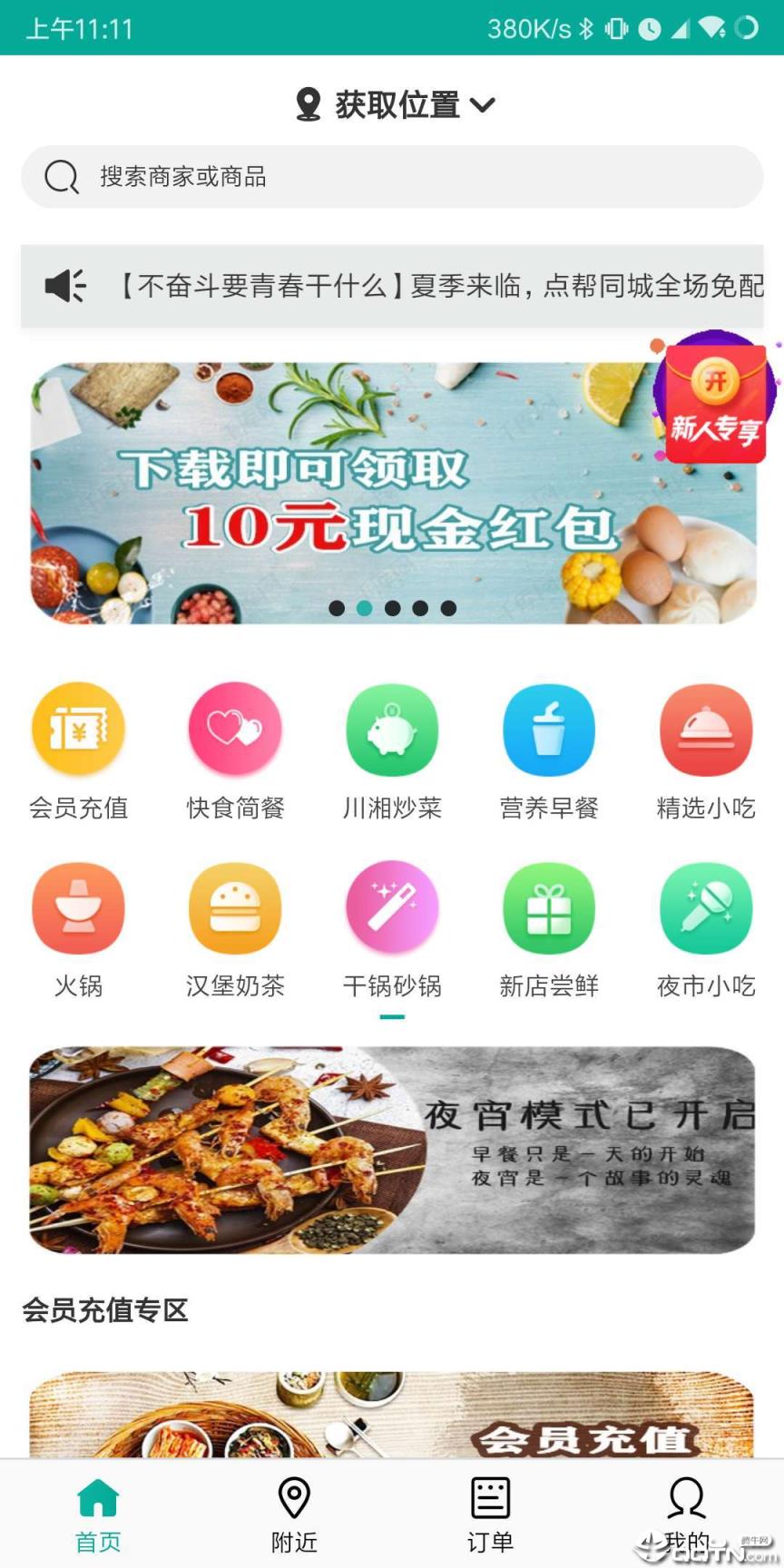
Task: Tap the 夜市小吃 night market microphone icon
Action: coord(706,907)
